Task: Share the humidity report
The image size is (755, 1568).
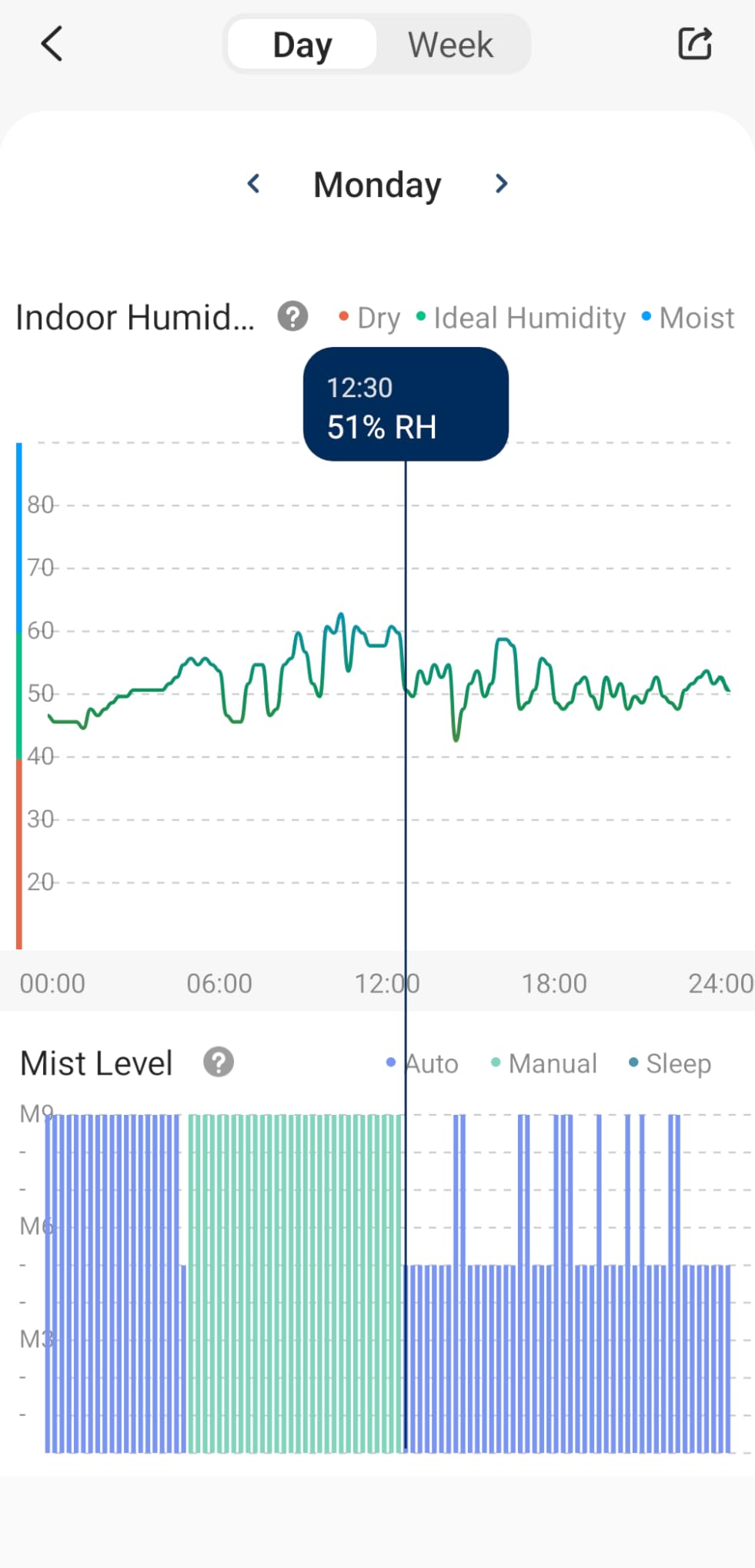Action: [x=694, y=44]
